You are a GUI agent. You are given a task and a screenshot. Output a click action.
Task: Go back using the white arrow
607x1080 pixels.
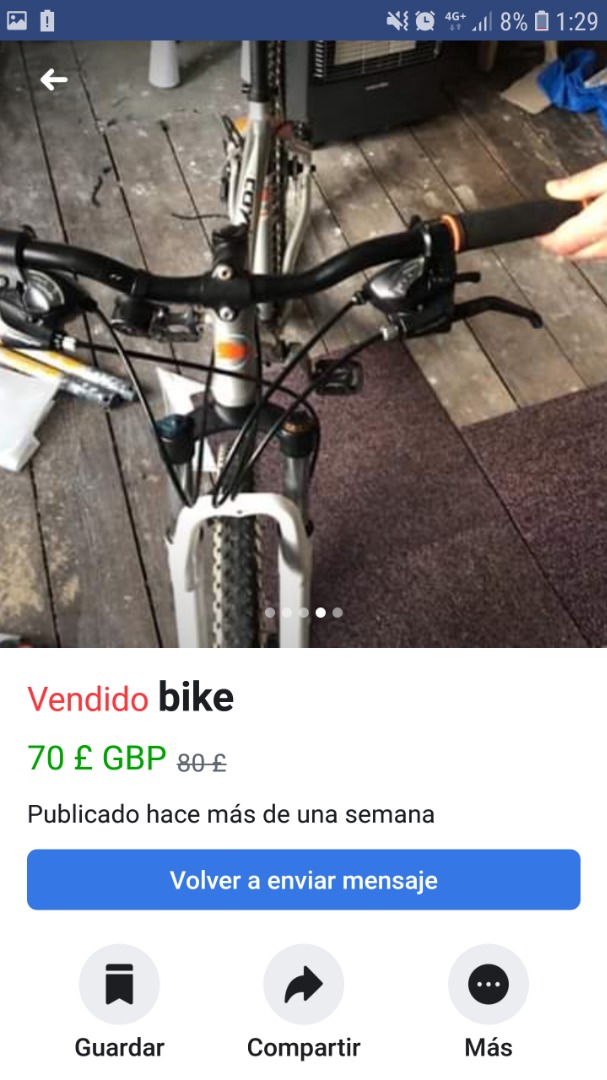tap(53, 80)
